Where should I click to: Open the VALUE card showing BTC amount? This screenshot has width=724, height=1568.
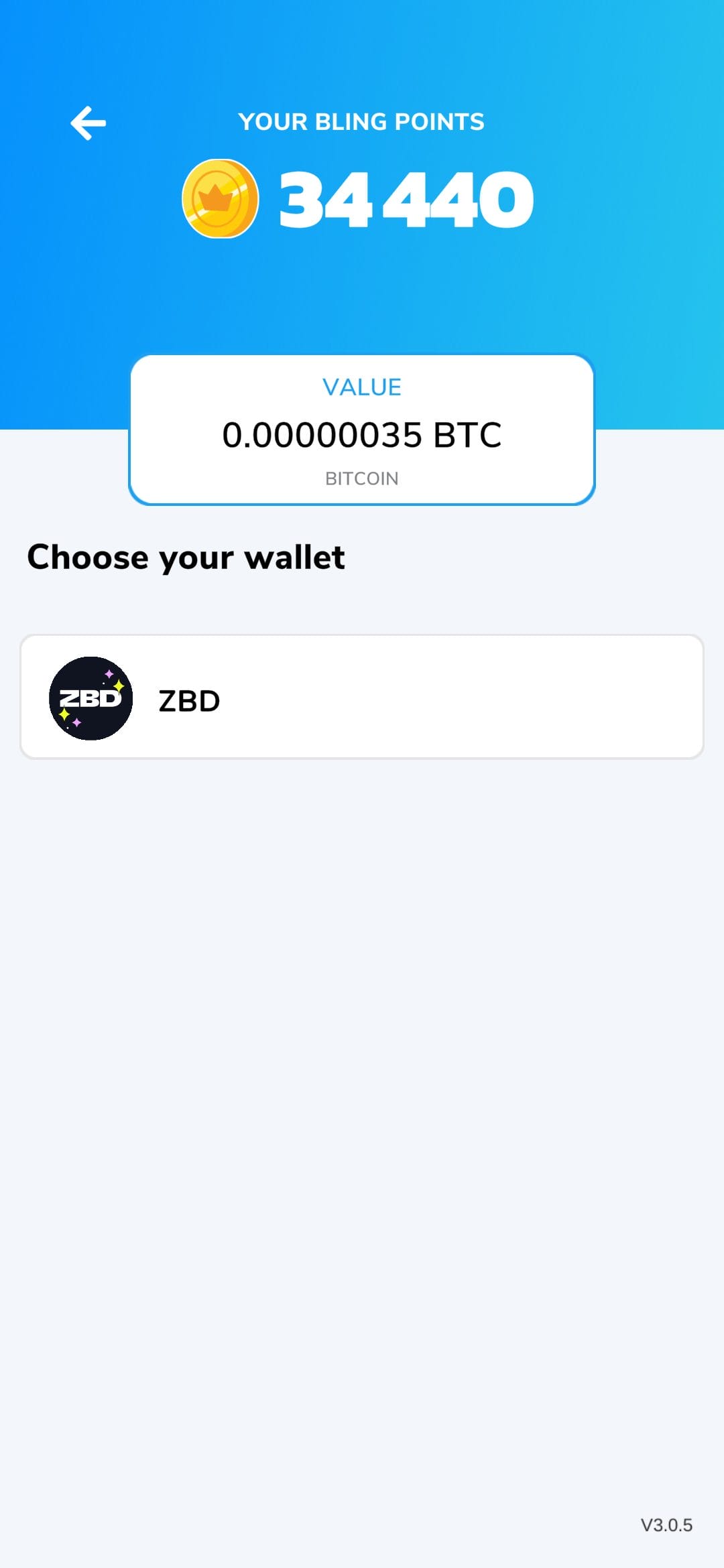(362, 429)
